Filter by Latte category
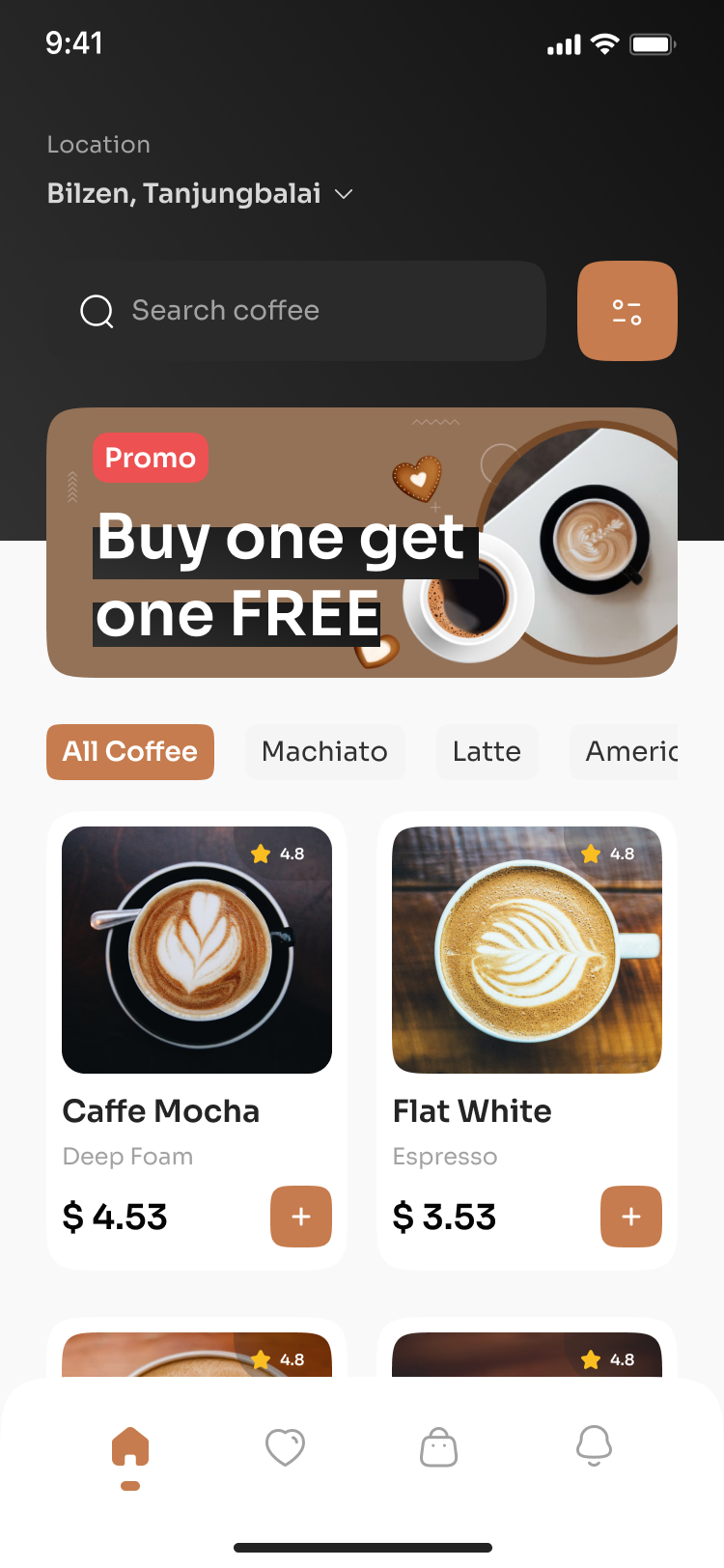724x1568 pixels. 487,751
